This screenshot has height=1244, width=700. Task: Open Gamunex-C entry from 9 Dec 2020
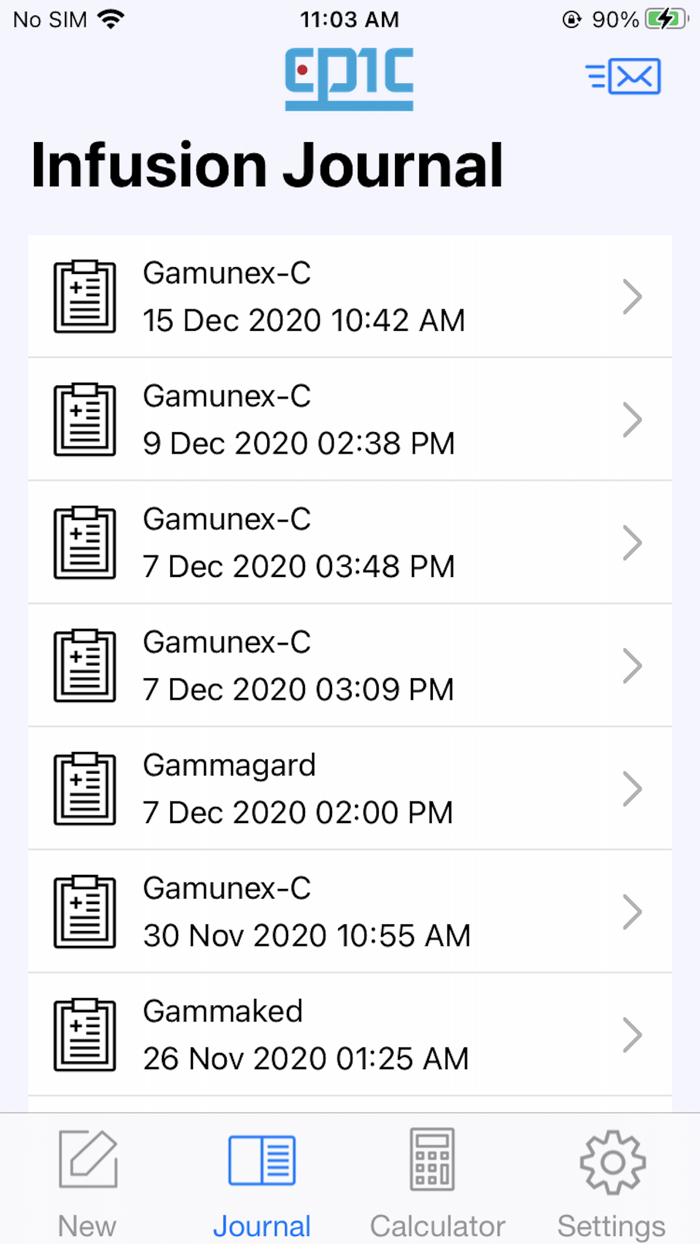pyautogui.click(x=349, y=420)
